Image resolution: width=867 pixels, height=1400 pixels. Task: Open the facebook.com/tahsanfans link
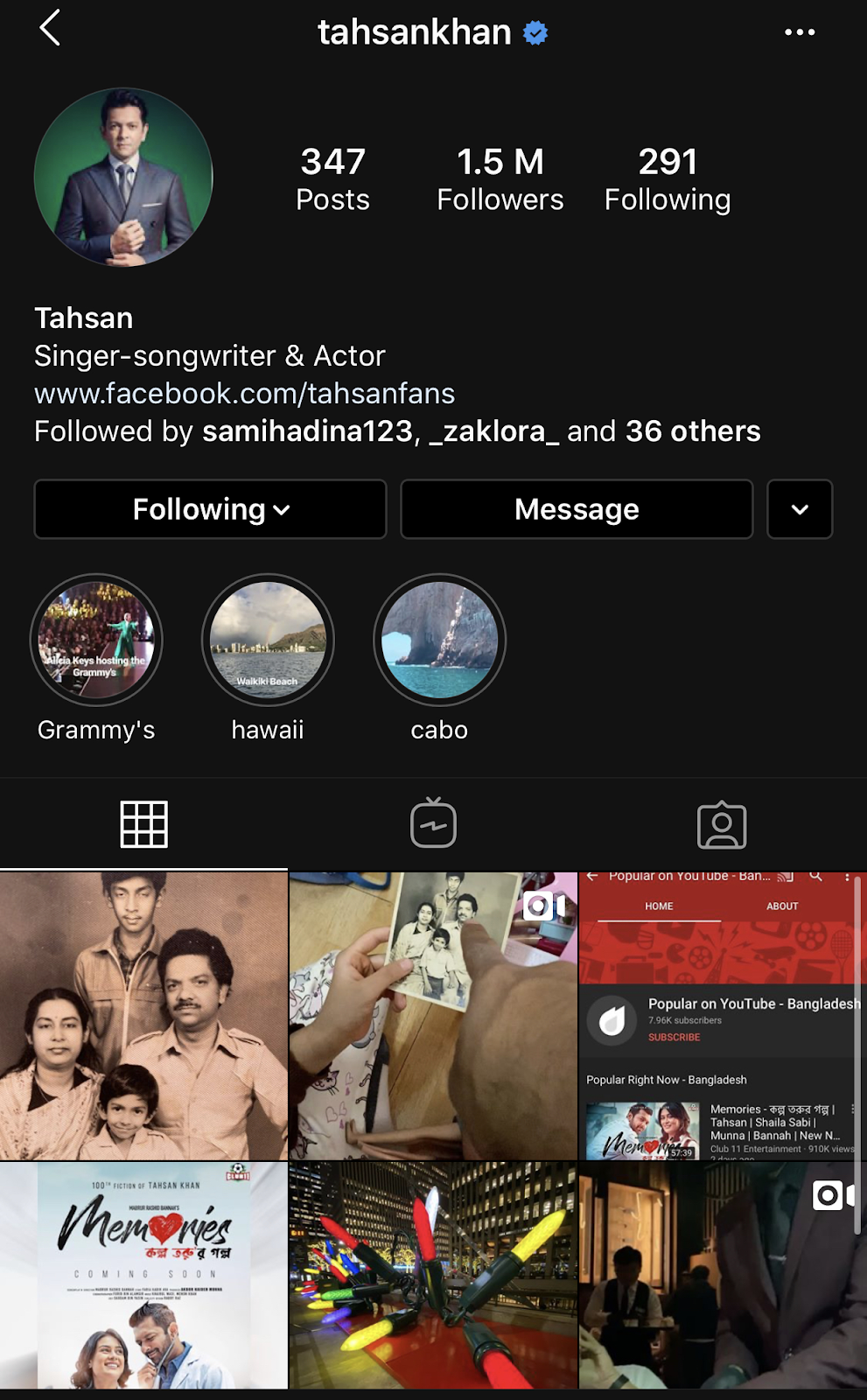click(x=244, y=394)
